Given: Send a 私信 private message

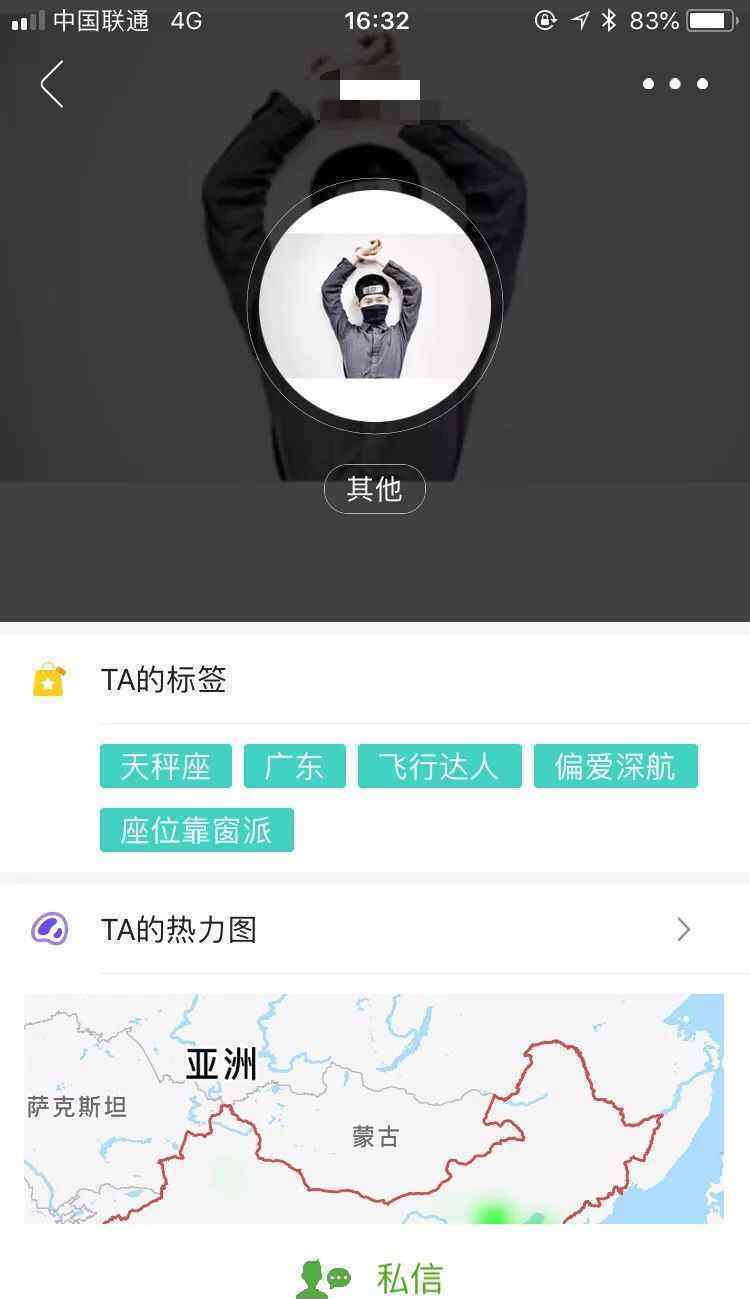Looking at the screenshot, I should [x=375, y=1277].
